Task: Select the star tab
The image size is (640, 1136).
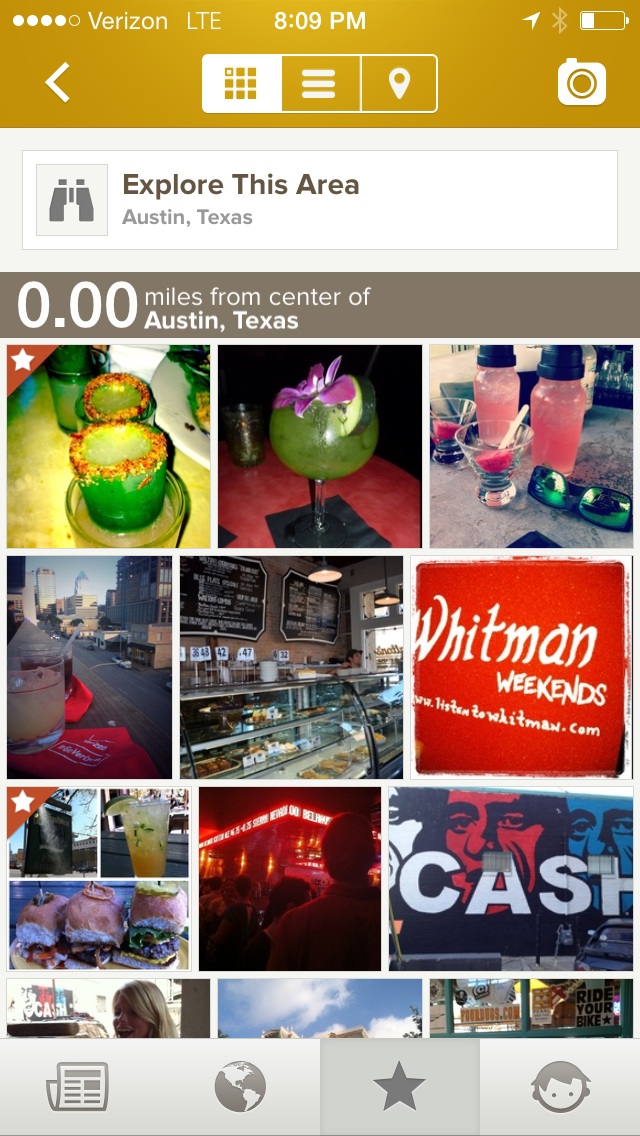Action: pos(400,1087)
